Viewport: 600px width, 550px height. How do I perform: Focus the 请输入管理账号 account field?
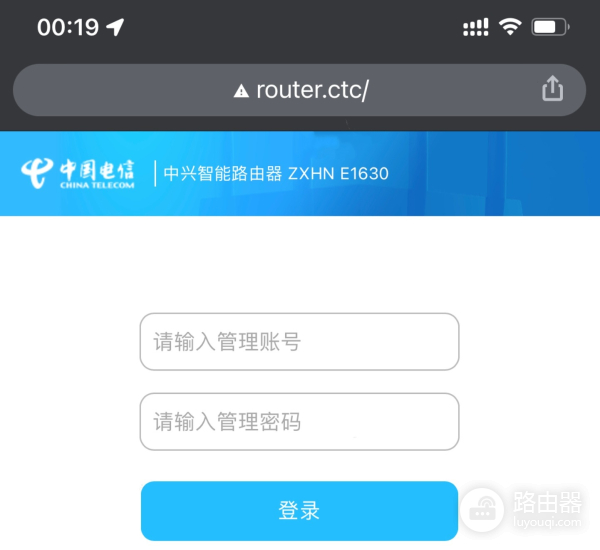[x=299, y=342]
